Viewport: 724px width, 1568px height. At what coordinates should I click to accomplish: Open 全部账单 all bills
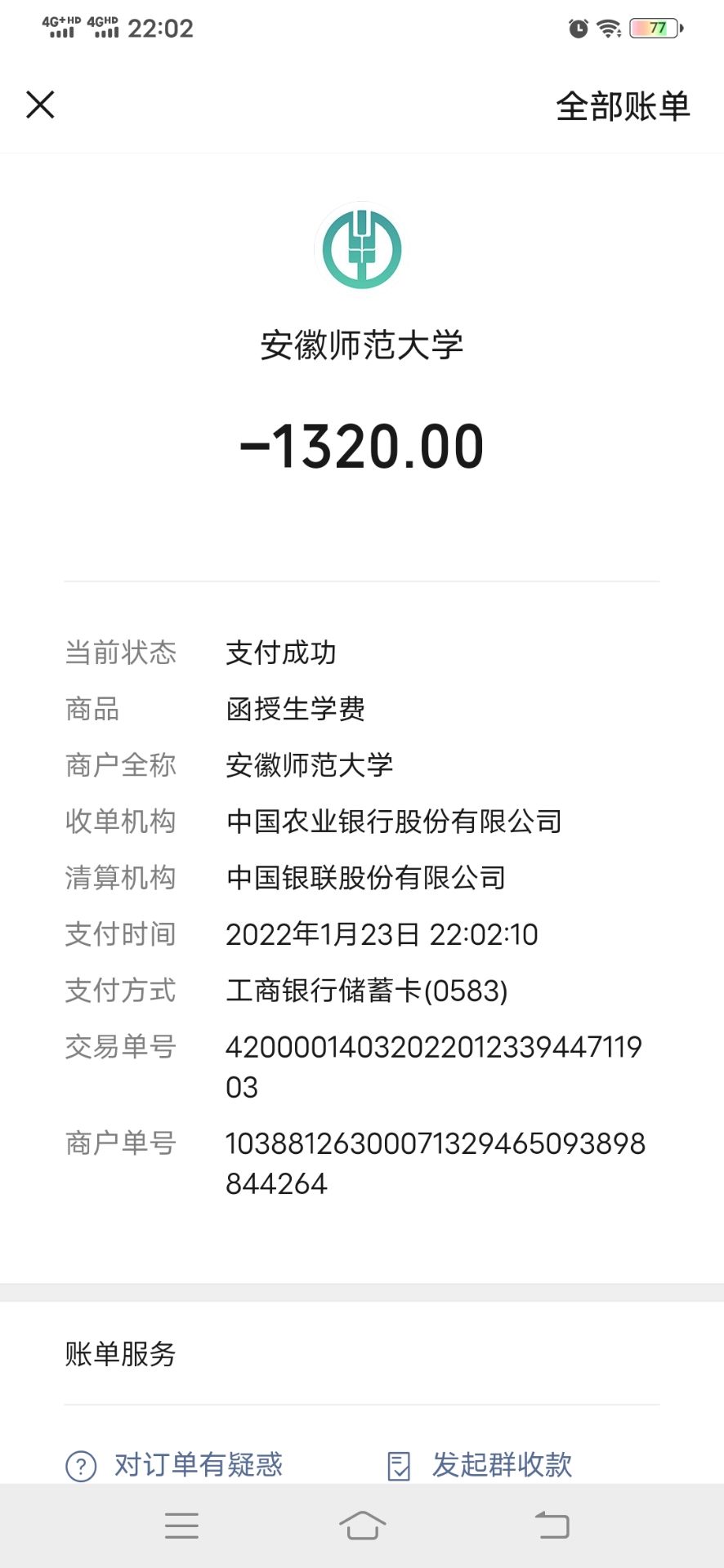(x=623, y=107)
